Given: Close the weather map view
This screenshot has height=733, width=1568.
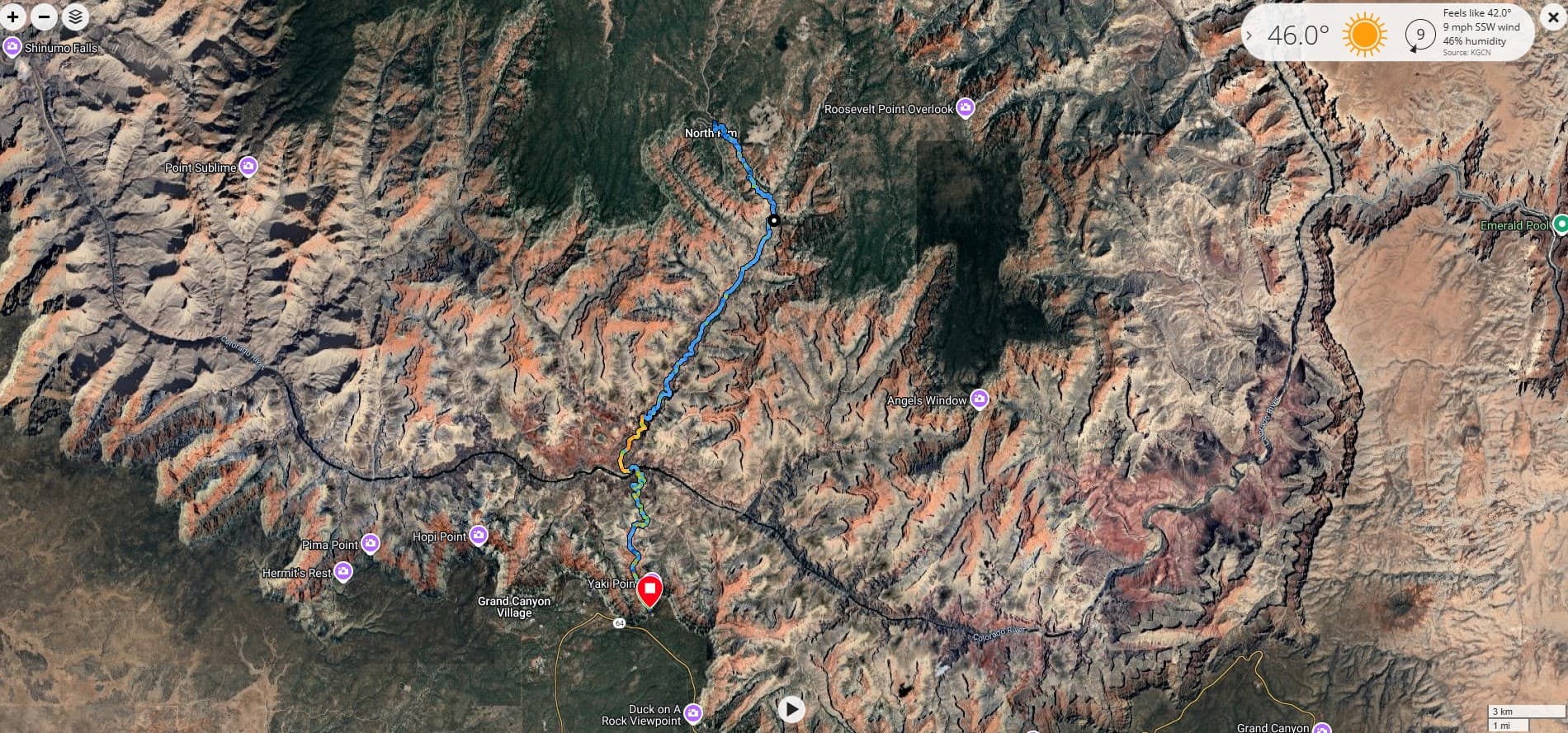Looking at the screenshot, I should (x=1552, y=17).
